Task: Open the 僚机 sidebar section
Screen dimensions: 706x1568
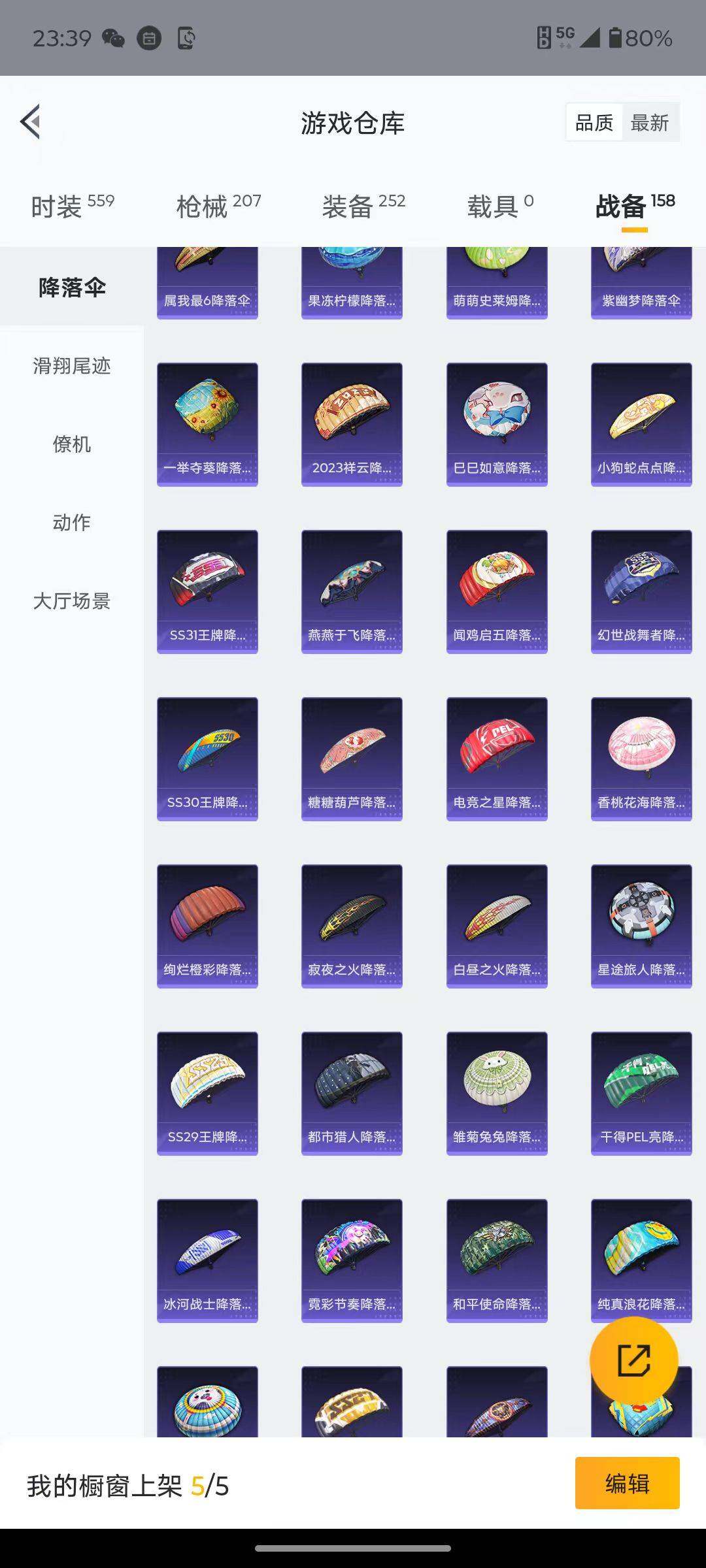Action: [x=72, y=445]
